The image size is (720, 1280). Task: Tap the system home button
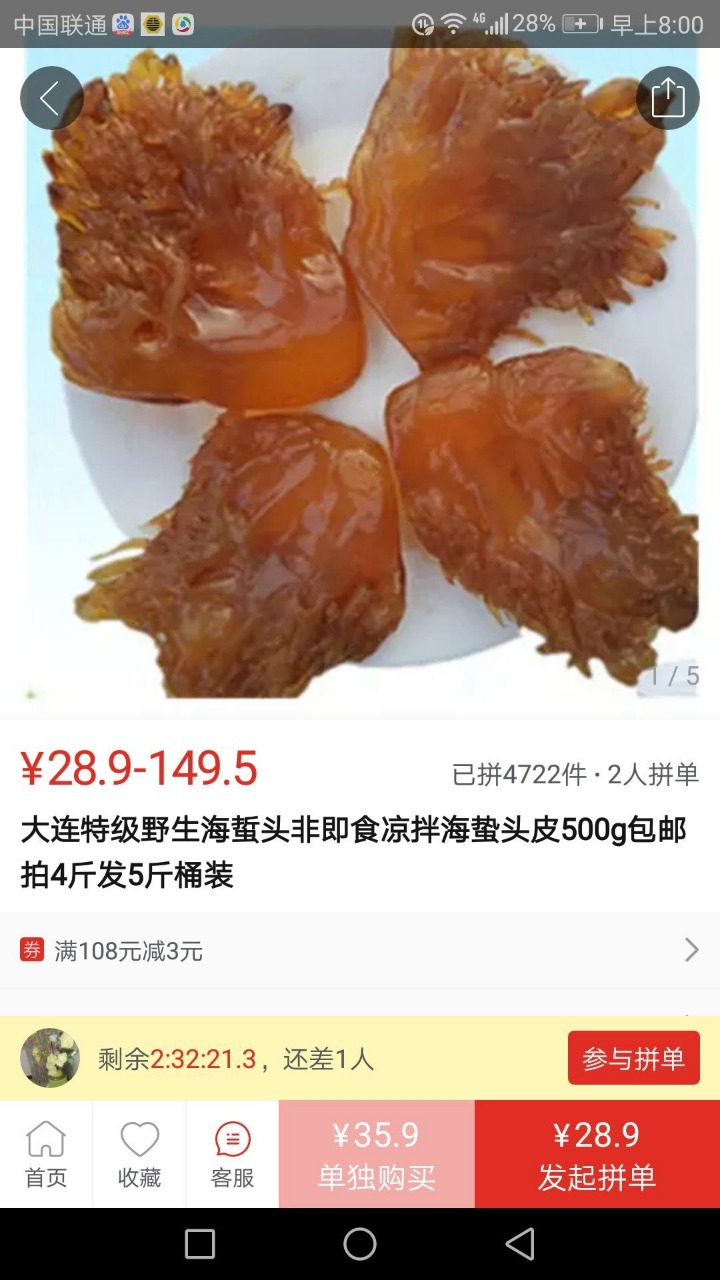coord(360,1244)
